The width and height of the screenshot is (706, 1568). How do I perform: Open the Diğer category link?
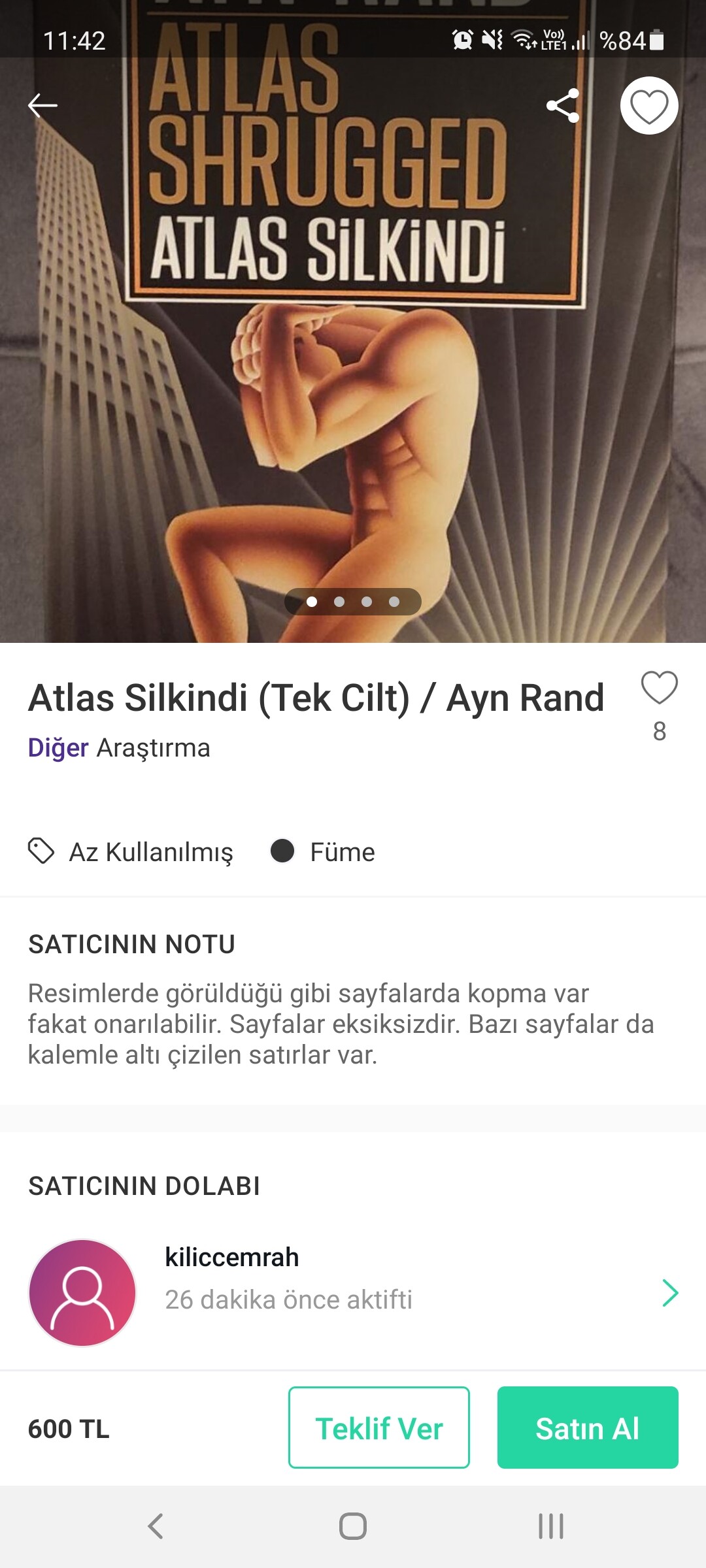click(x=58, y=748)
